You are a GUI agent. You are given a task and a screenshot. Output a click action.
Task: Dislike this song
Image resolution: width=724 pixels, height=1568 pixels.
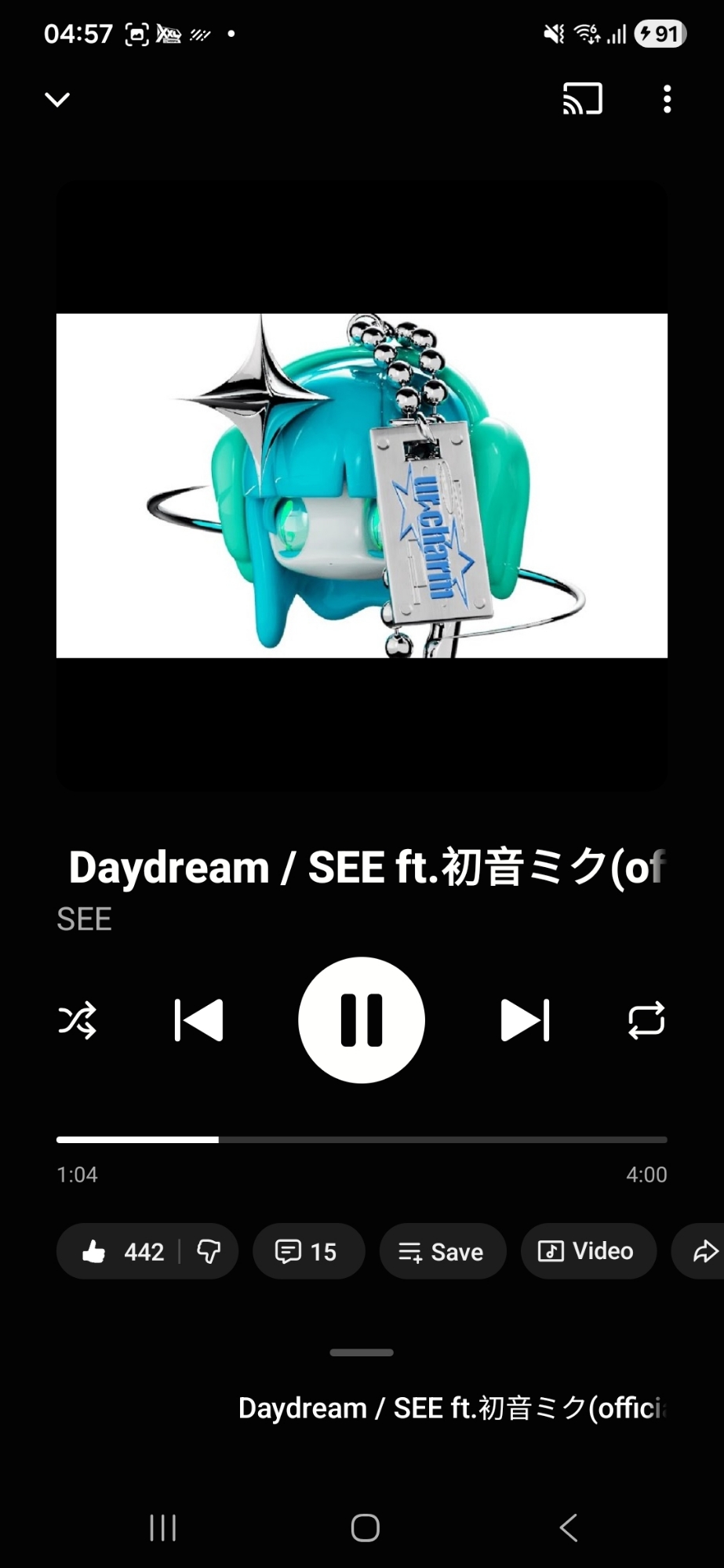pos(209,1252)
